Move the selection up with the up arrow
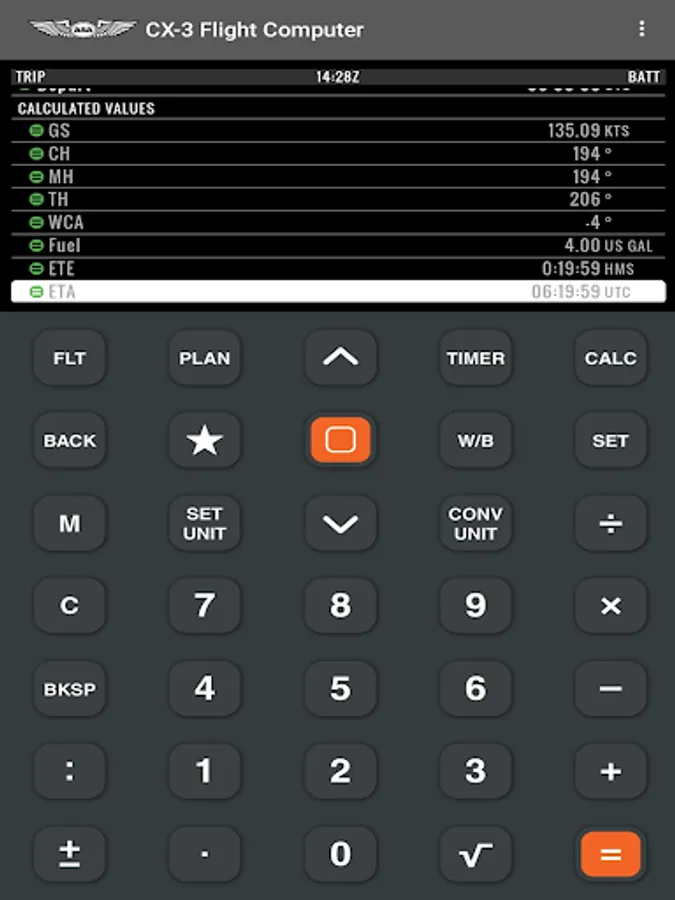The width and height of the screenshot is (675, 900). 340,358
